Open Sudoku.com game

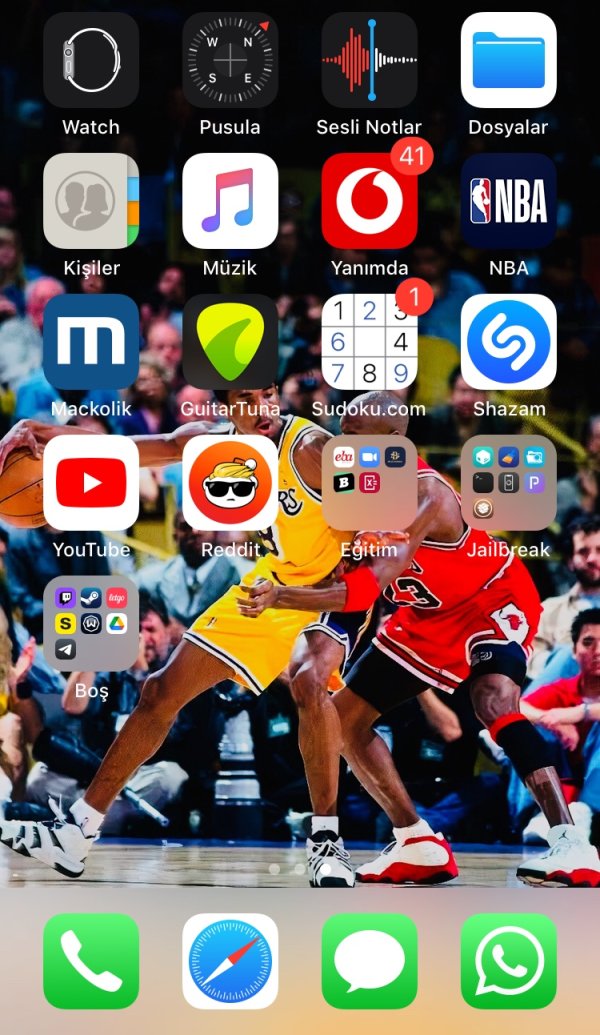tap(369, 342)
